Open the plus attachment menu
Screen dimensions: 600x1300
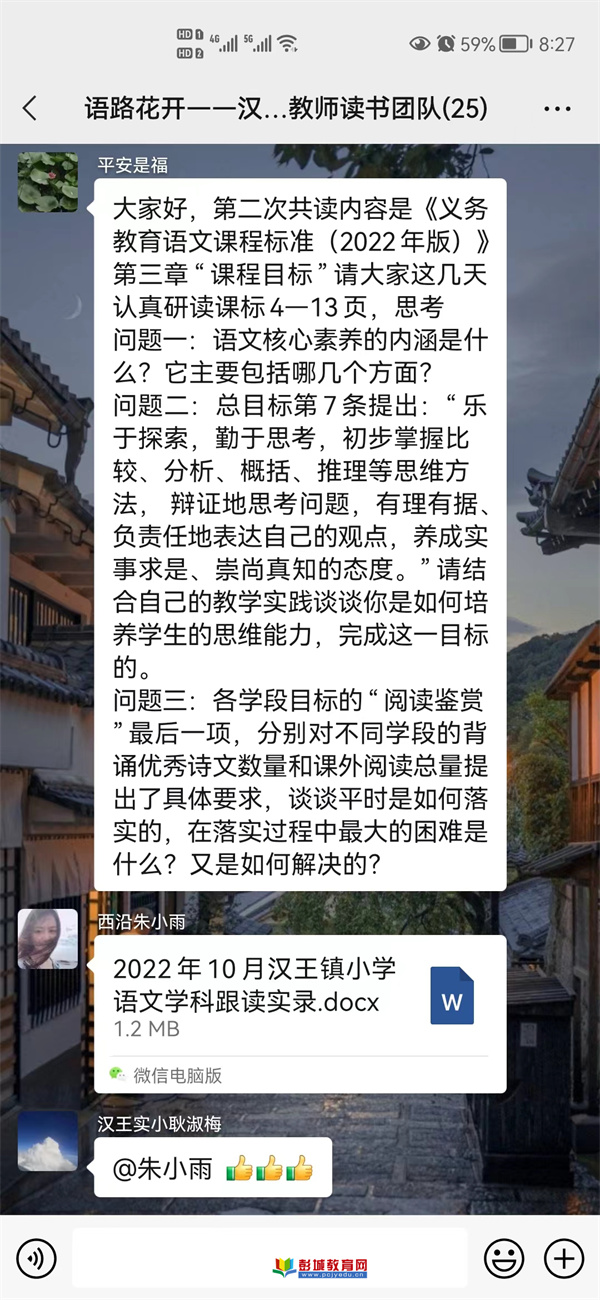[x=563, y=1258]
